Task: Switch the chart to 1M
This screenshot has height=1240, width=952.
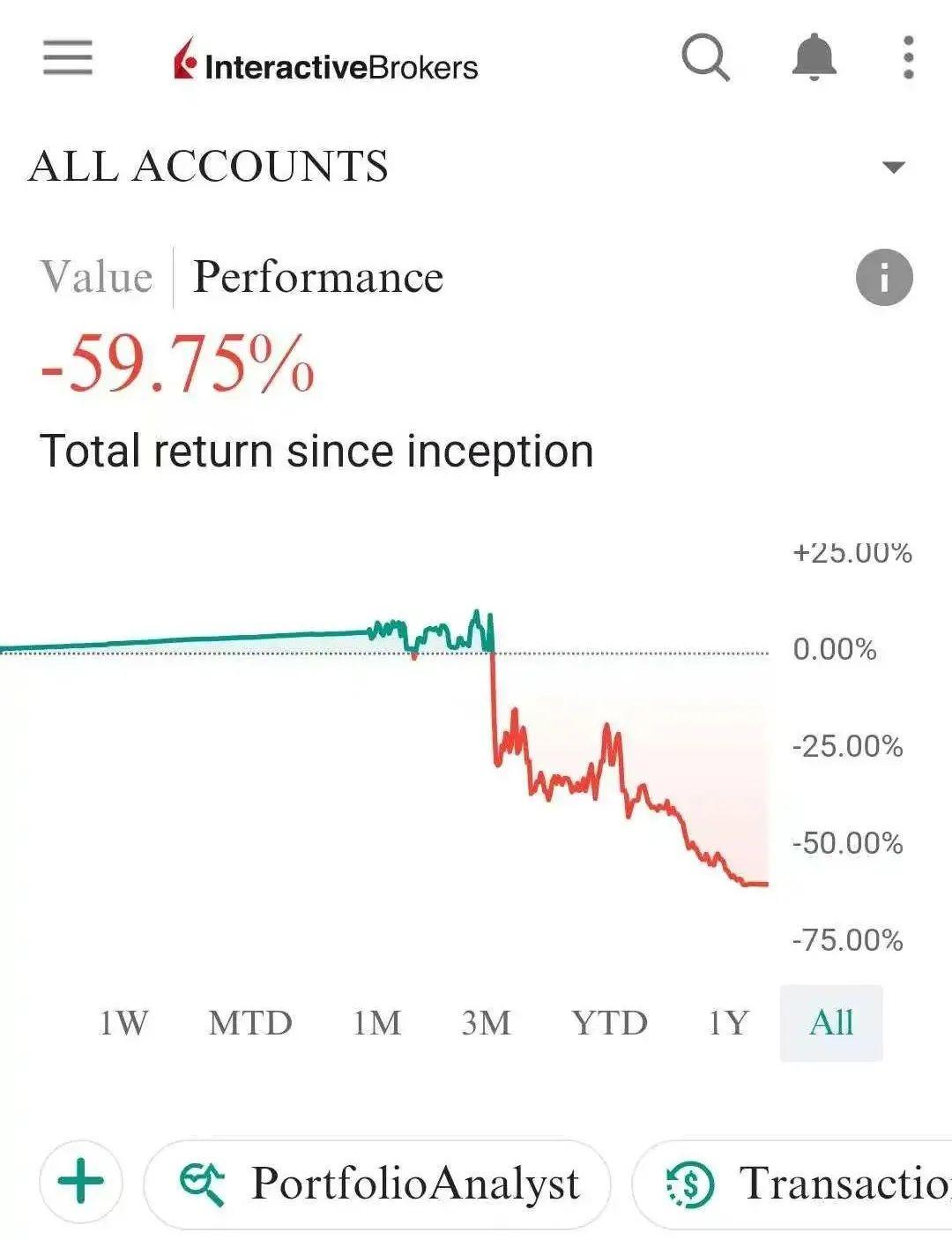Action: coord(377,1023)
